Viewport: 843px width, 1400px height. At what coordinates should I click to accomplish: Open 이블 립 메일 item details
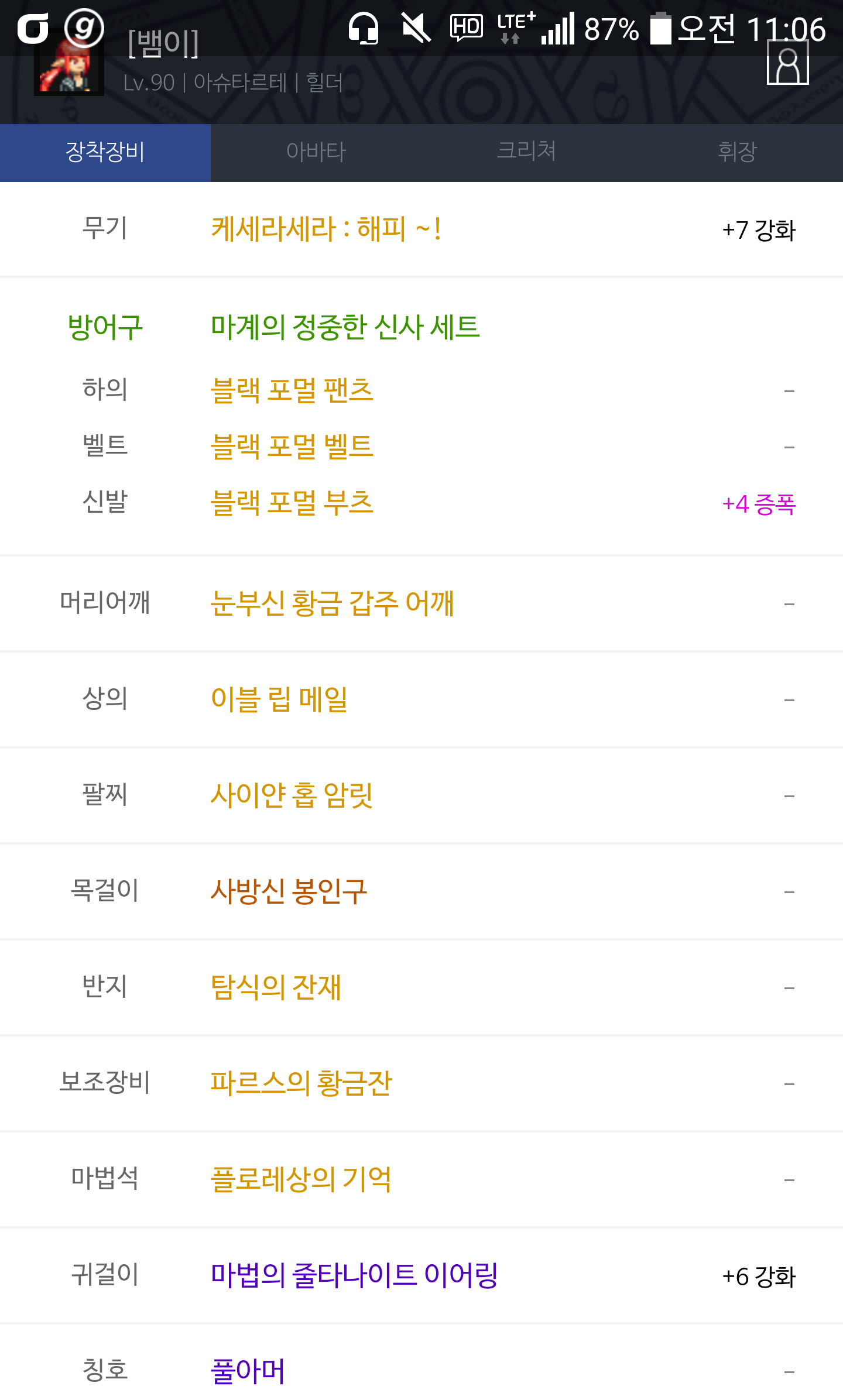pyautogui.click(x=279, y=699)
